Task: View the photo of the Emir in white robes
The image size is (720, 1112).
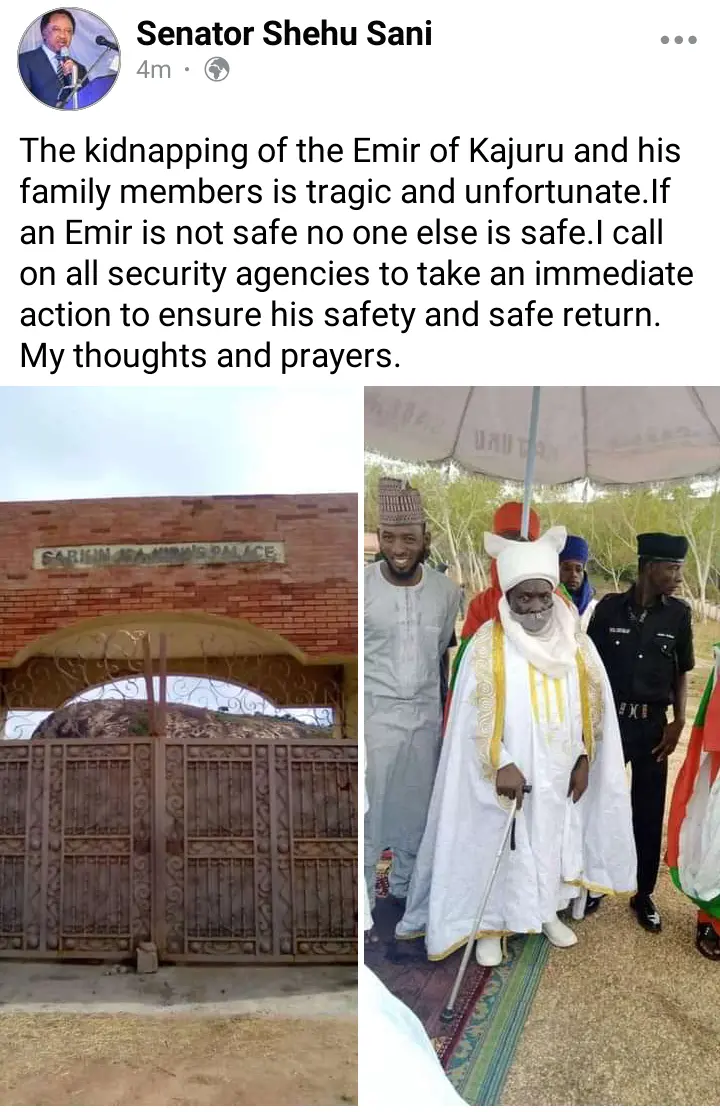Action: point(541,745)
